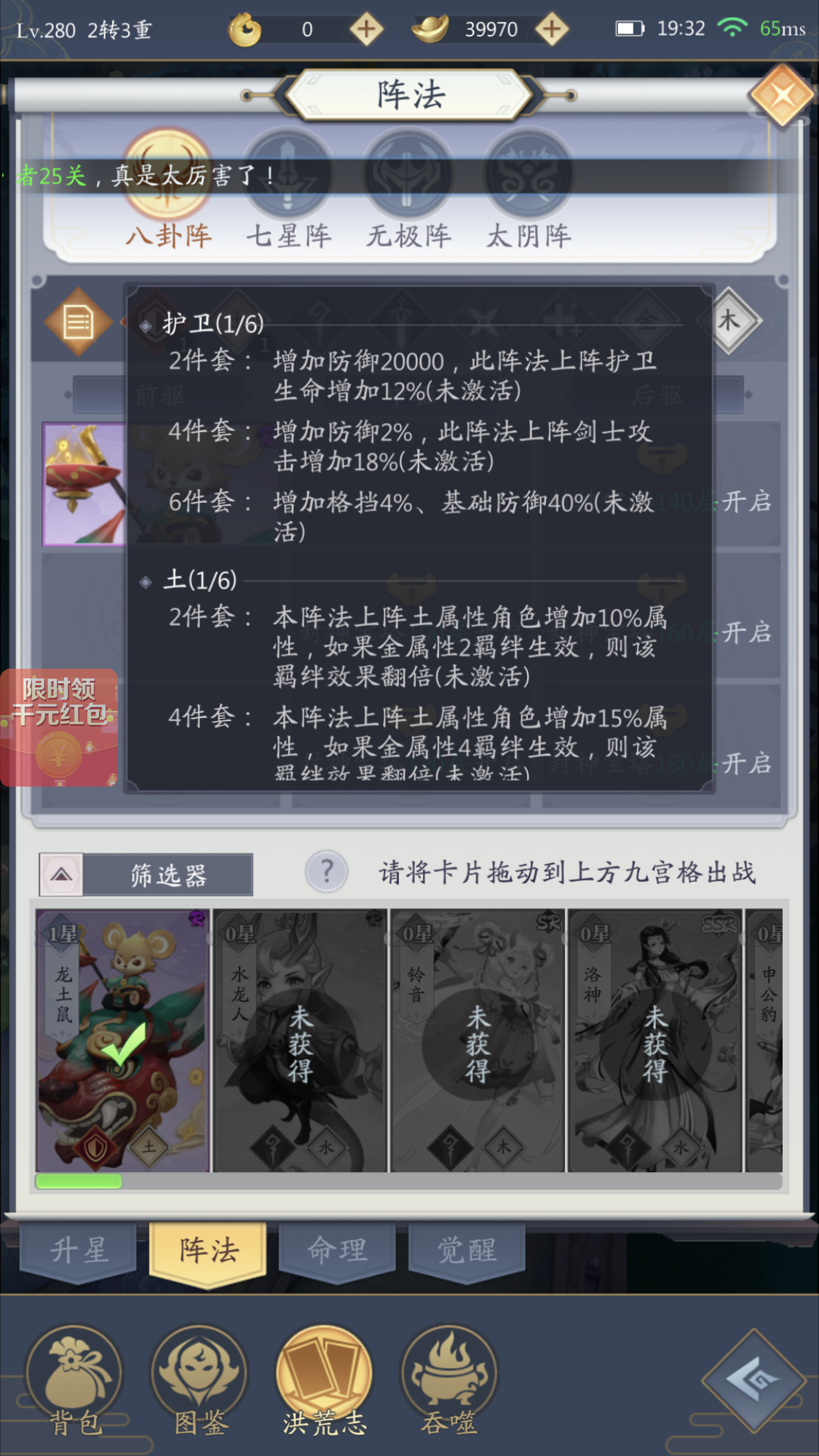Tap the bond details list icon

click(x=79, y=322)
